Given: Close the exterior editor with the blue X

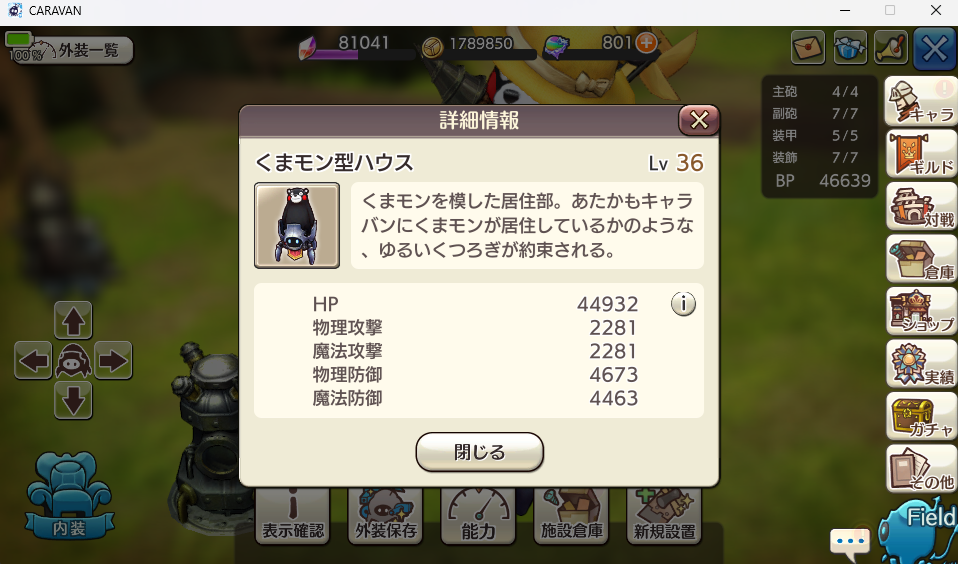Looking at the screenshot, I should [x=935, y=48].
